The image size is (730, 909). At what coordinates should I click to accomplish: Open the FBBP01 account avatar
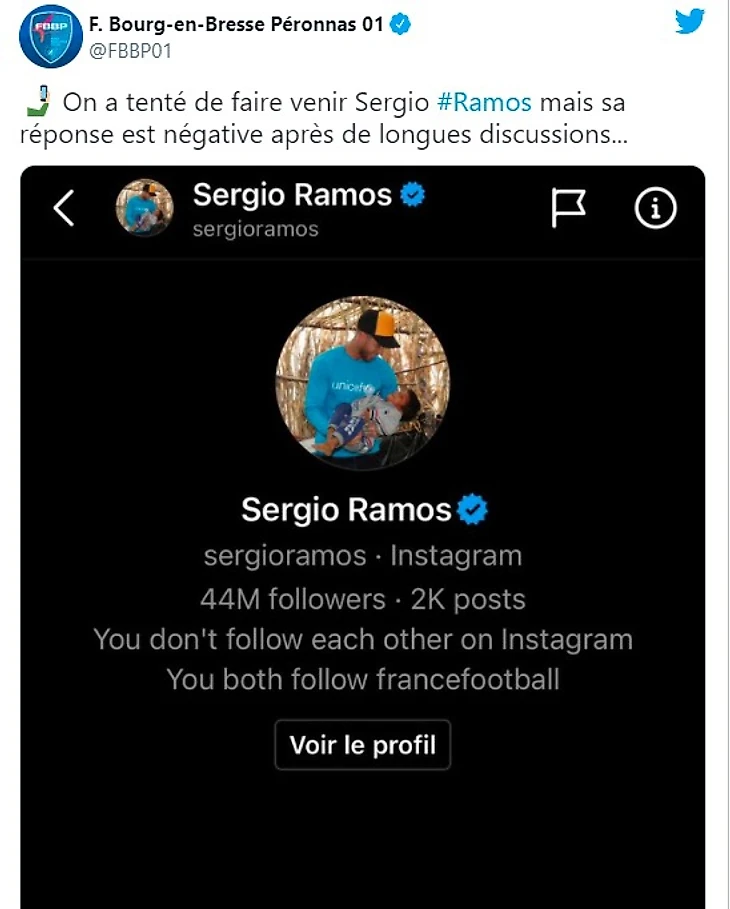(51, 37)
